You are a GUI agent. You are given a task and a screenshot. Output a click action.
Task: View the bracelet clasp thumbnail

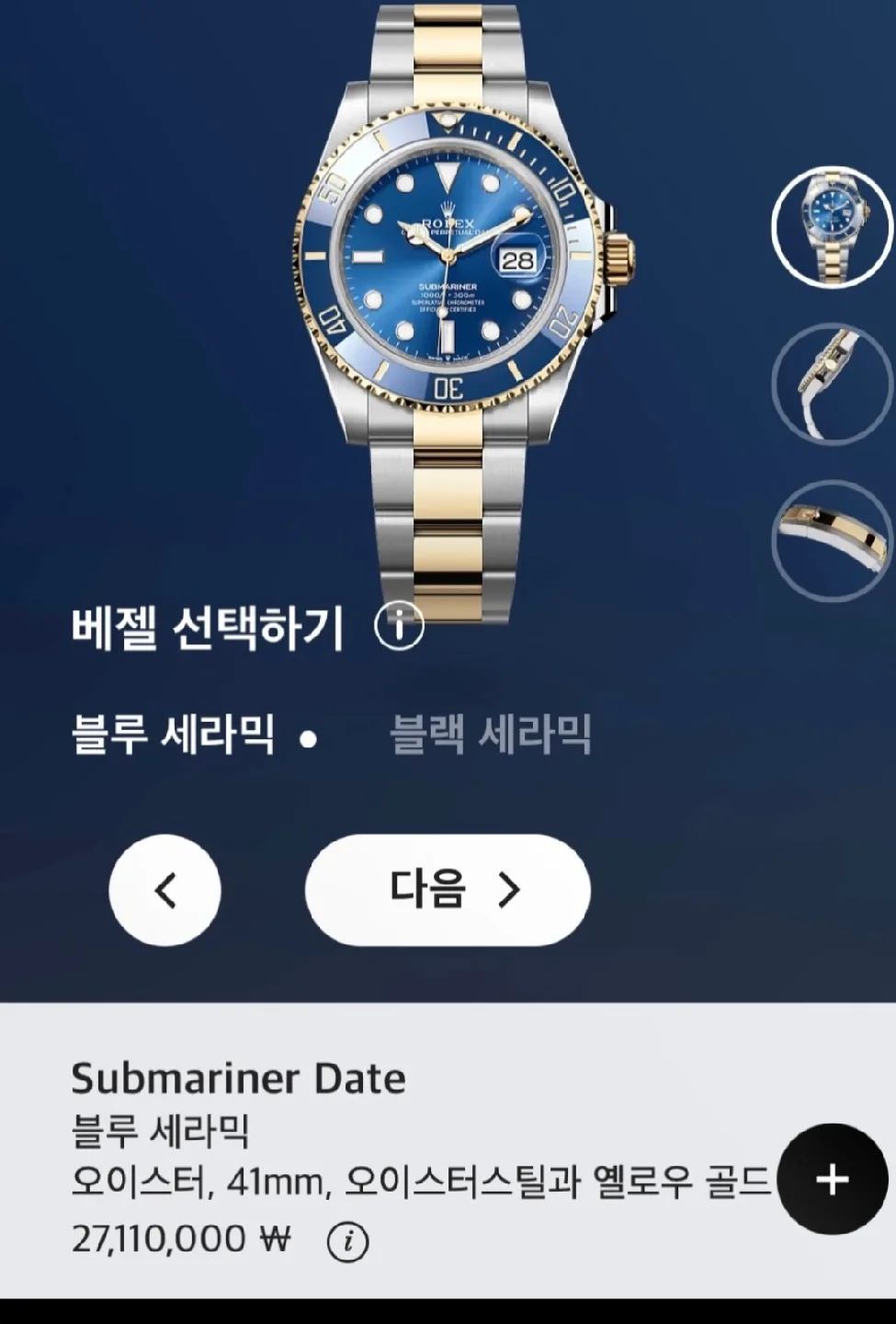(832, 541)
